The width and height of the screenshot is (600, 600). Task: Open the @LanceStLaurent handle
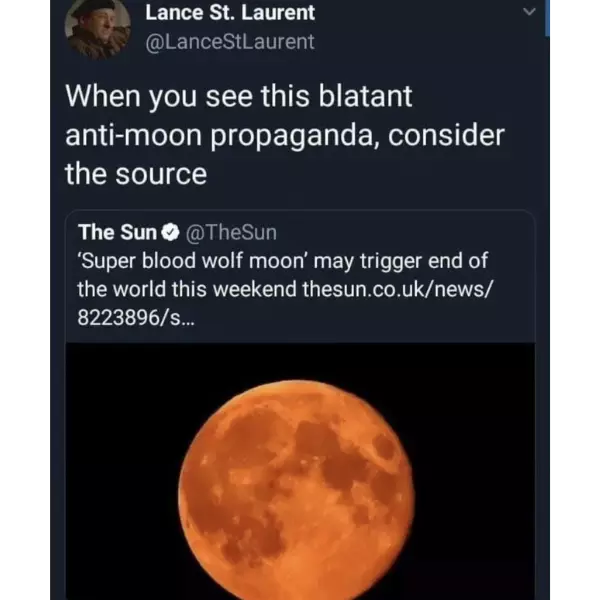click(230, 41)
